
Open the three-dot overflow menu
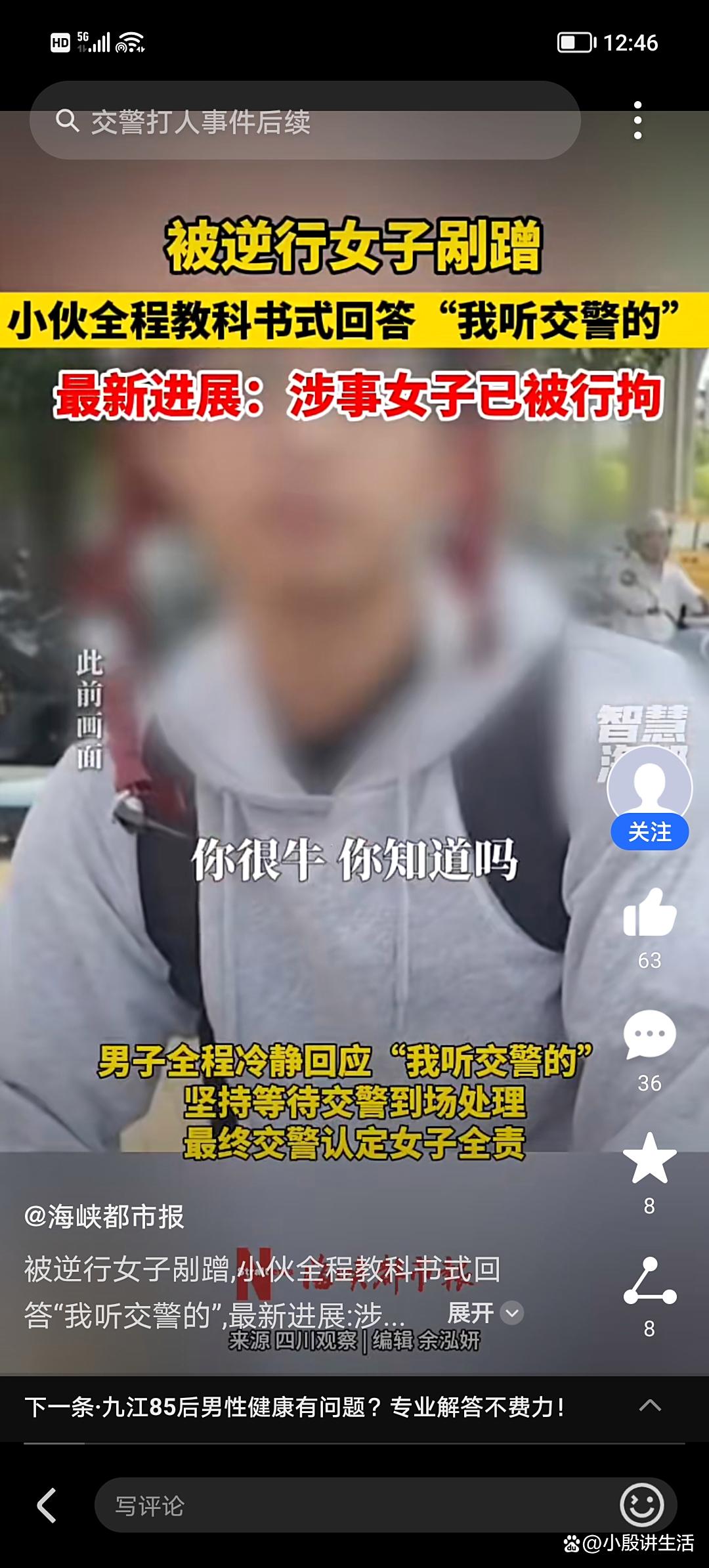click(637, 120)
